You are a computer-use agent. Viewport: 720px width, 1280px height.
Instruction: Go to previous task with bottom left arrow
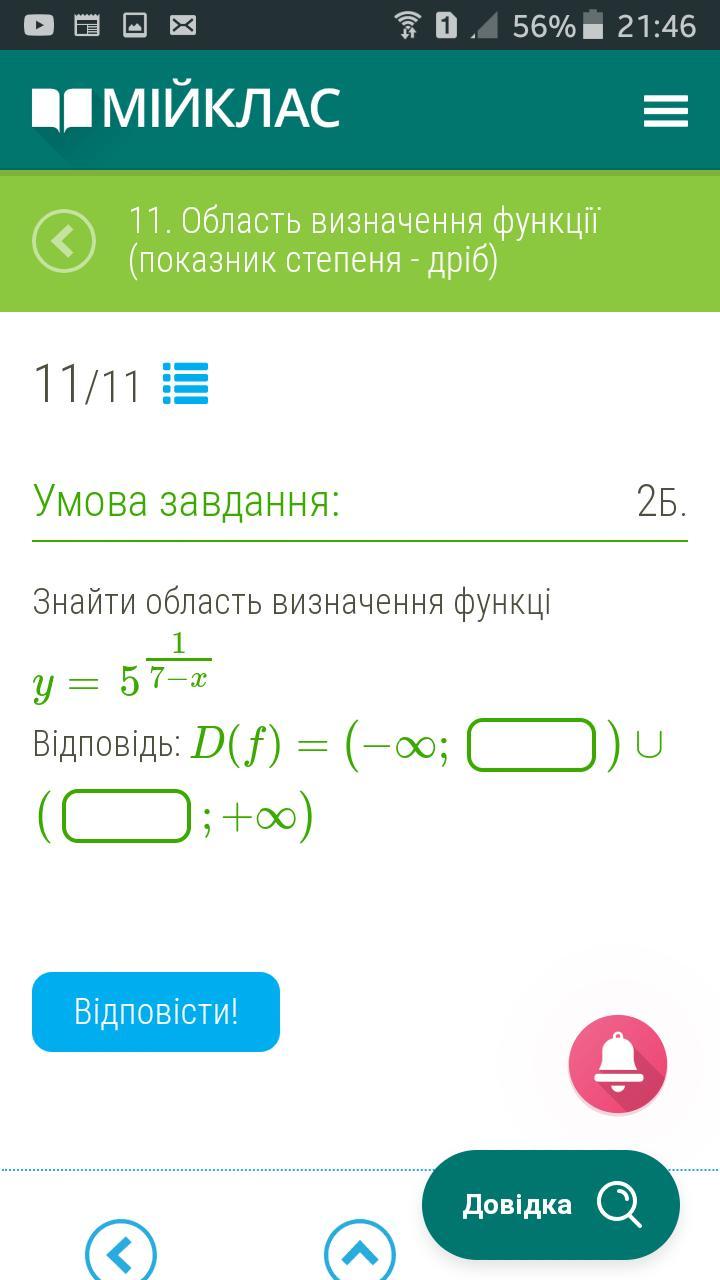pyautogui.click(x=121, y=1250)
